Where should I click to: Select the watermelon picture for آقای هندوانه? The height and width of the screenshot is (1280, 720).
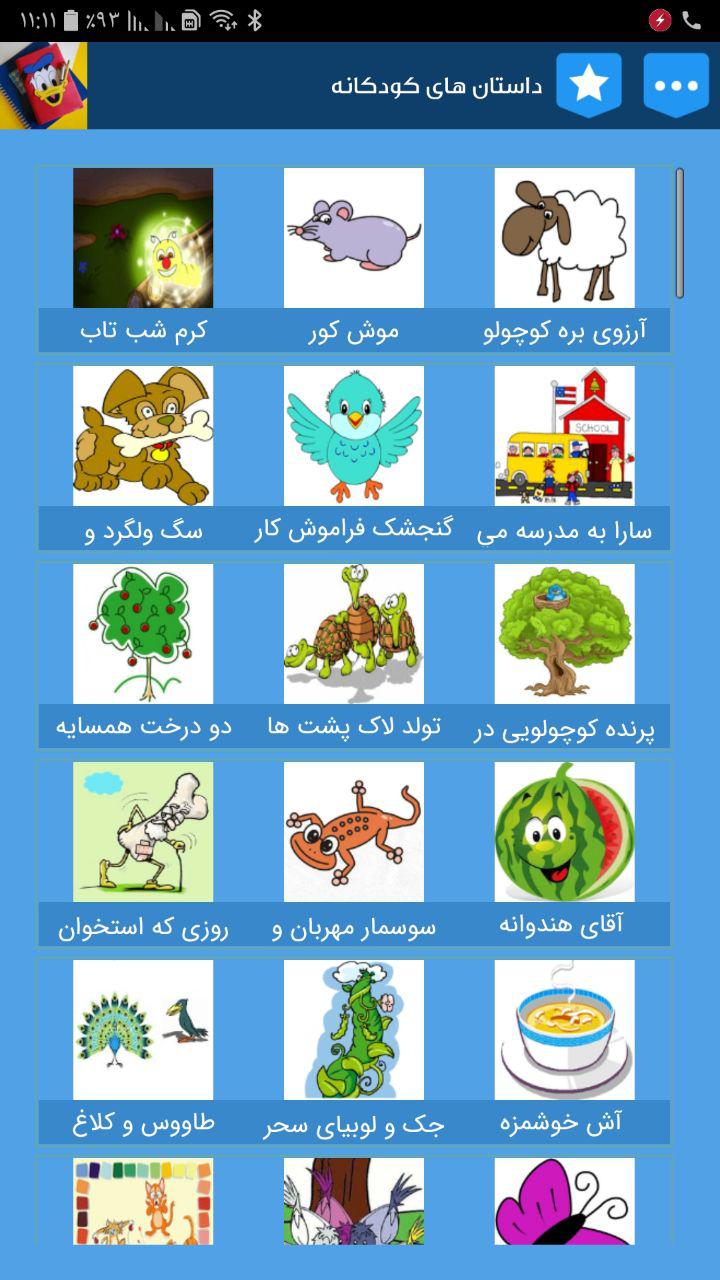(x=566, y=830)
